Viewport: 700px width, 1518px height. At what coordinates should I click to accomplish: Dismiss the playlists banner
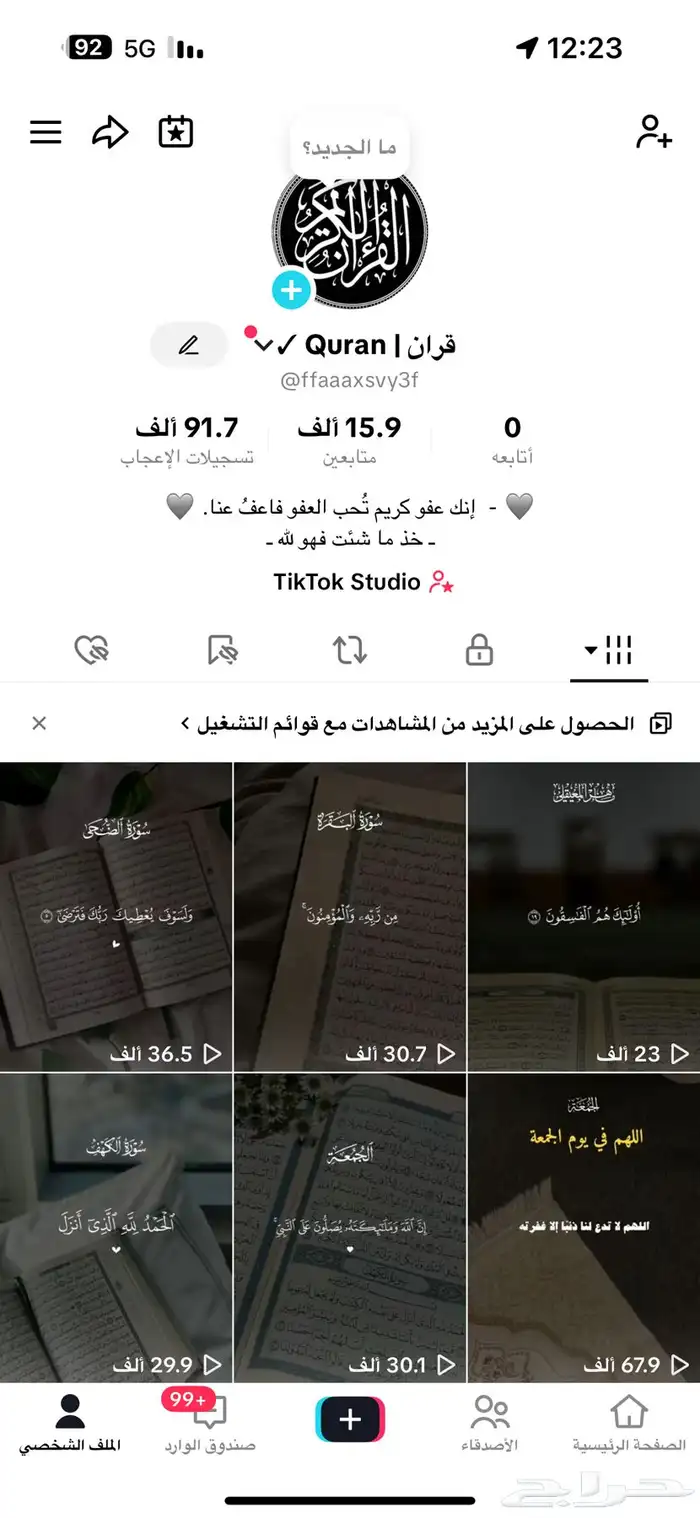(39, 723)
